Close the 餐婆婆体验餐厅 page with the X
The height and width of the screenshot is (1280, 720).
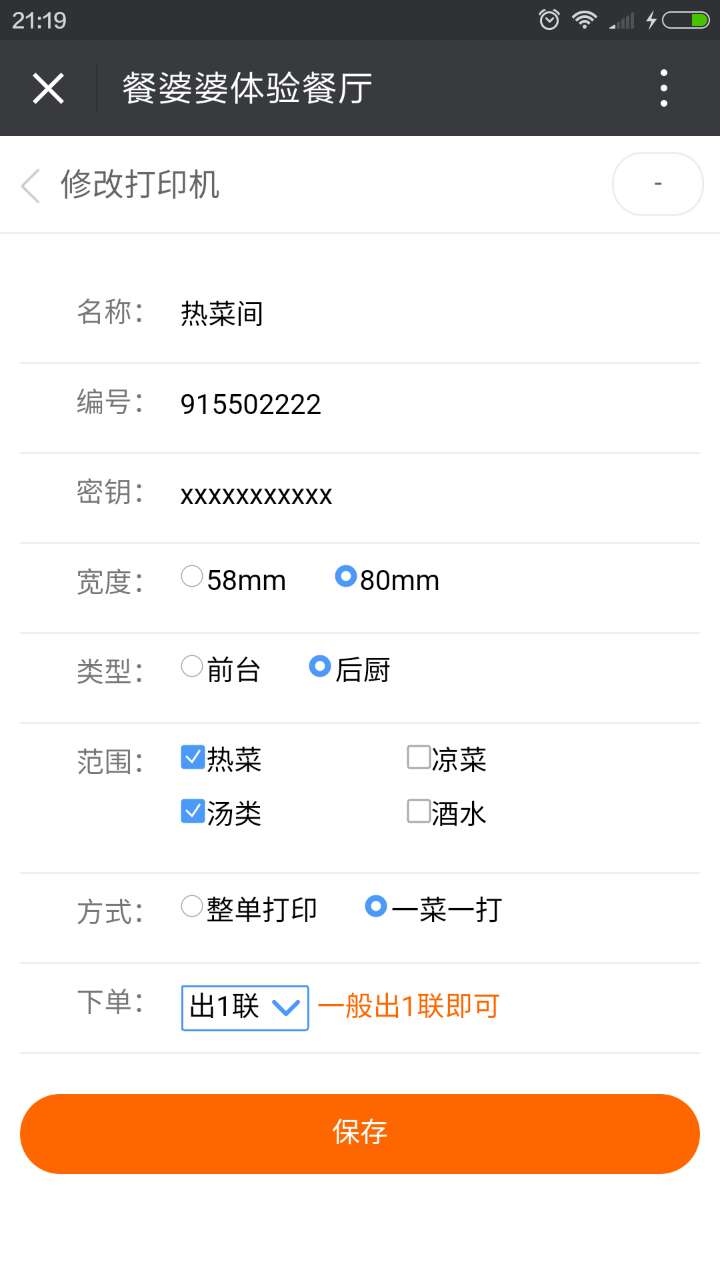pos(48,88)
